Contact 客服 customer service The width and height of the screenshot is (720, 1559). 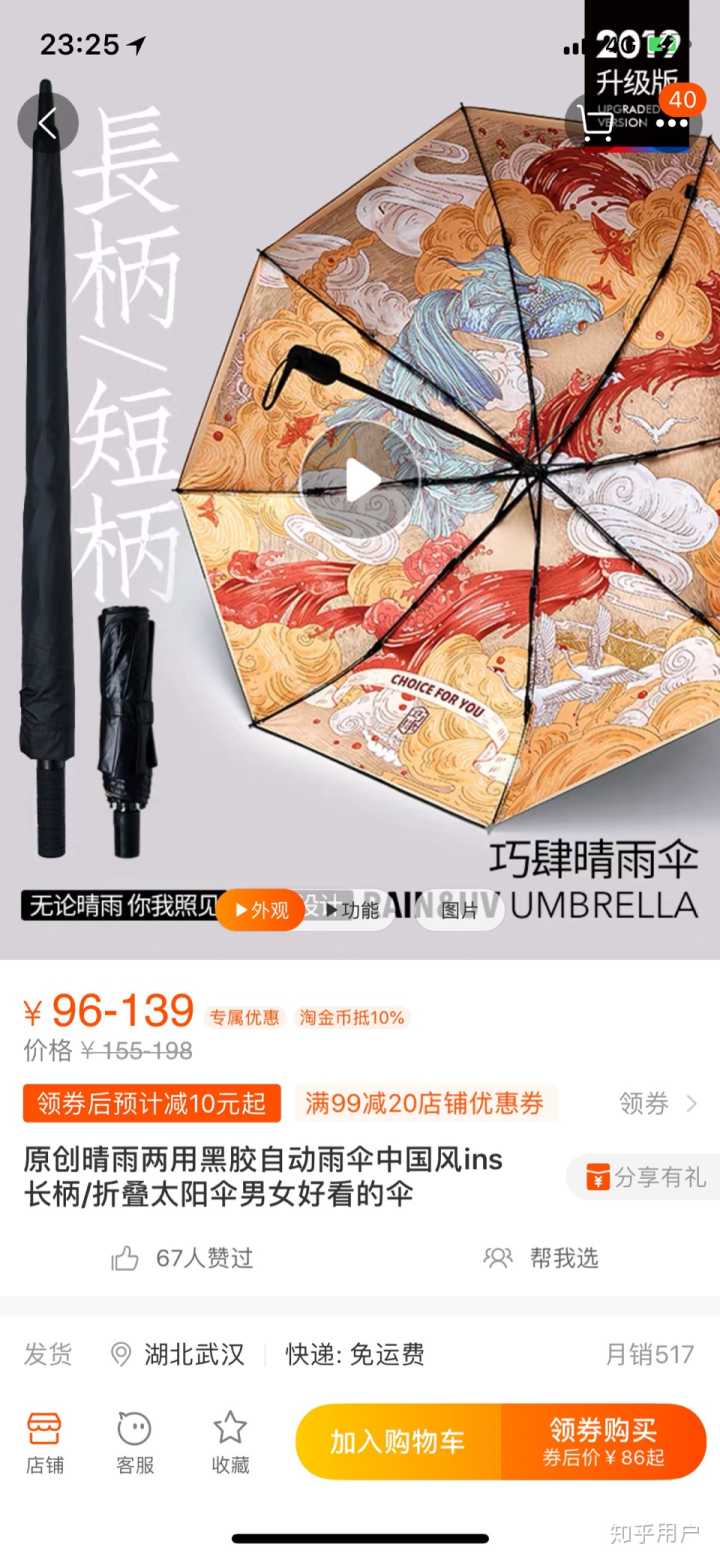coord(135,1443)
